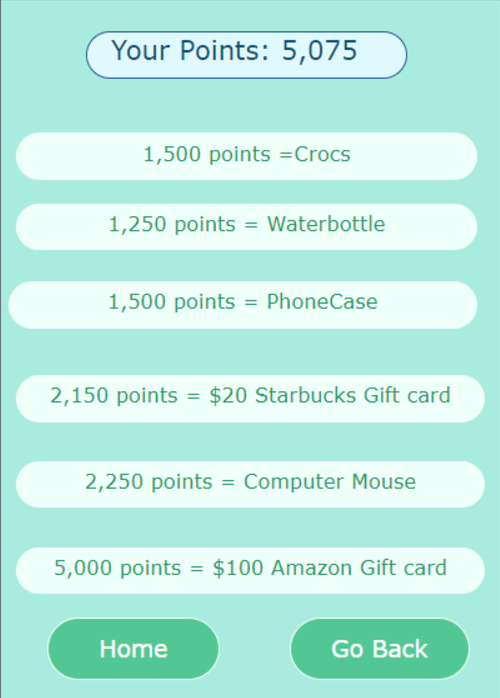Viewport: 500px width, 698px height.
Task: Choose the PhoneCase reward
Action: pos(243,305)
